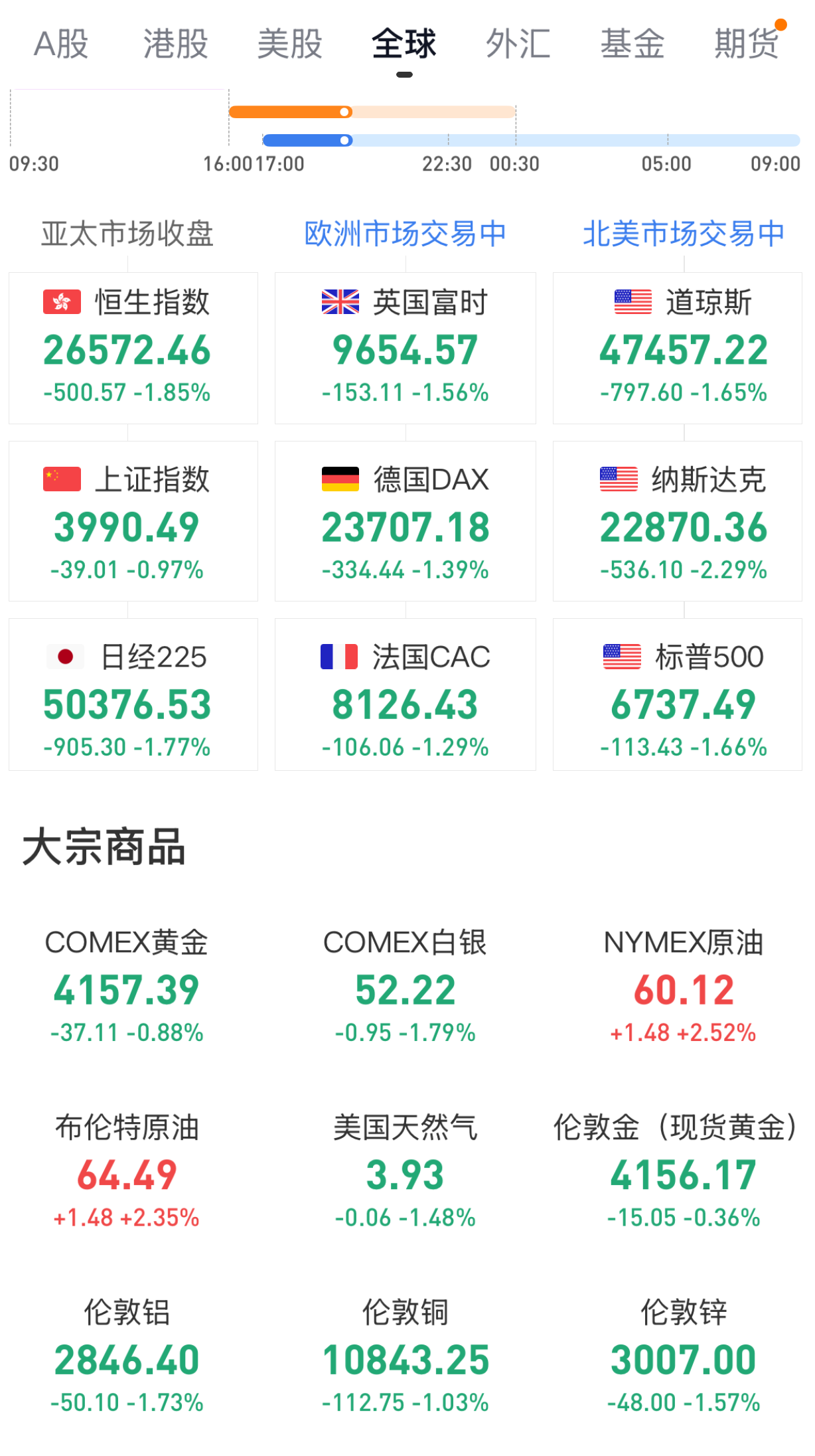Image resolution: width=815 pixels, height=1456 pixels.
Task: Switch to the 港股 tab
Action: tap(176, 44)
